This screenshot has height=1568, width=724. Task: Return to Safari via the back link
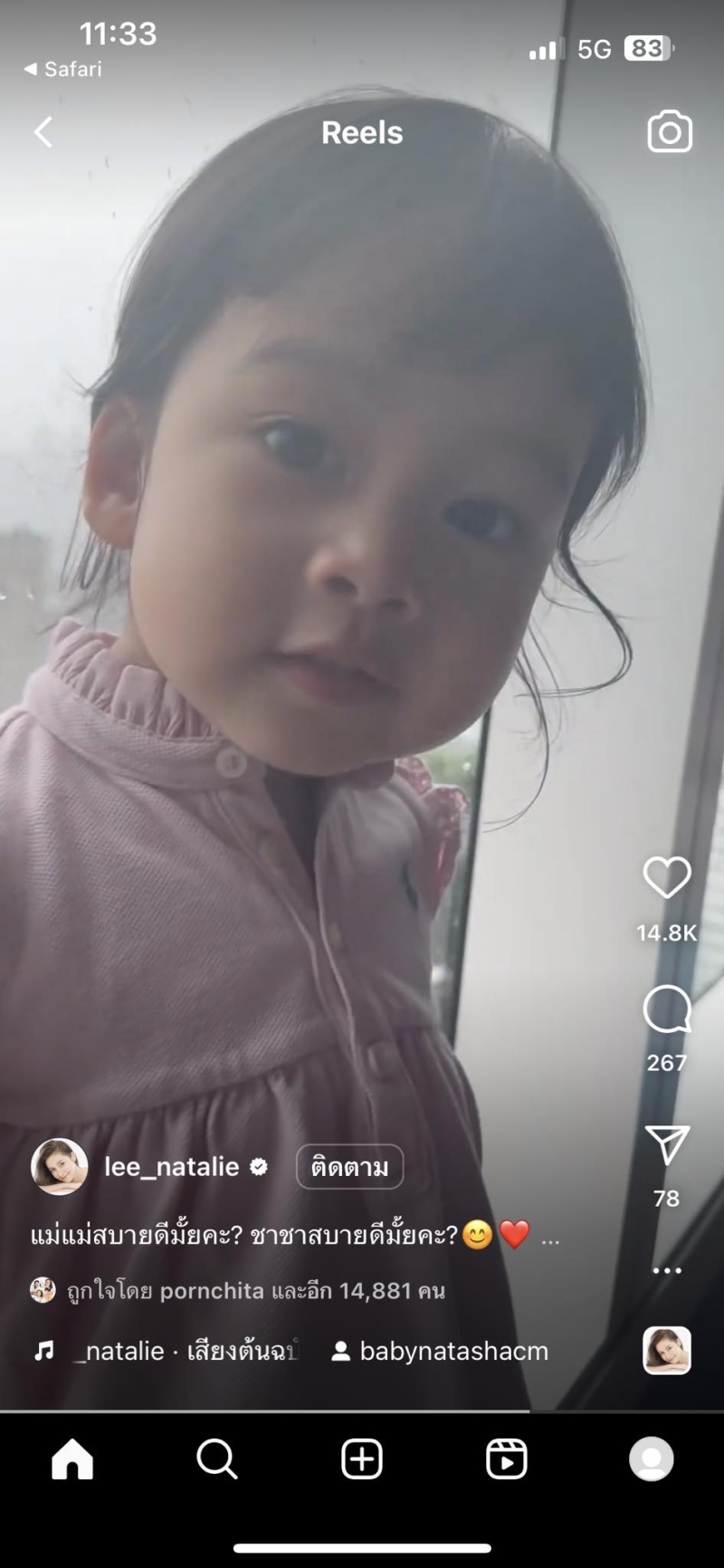point(62,69)
